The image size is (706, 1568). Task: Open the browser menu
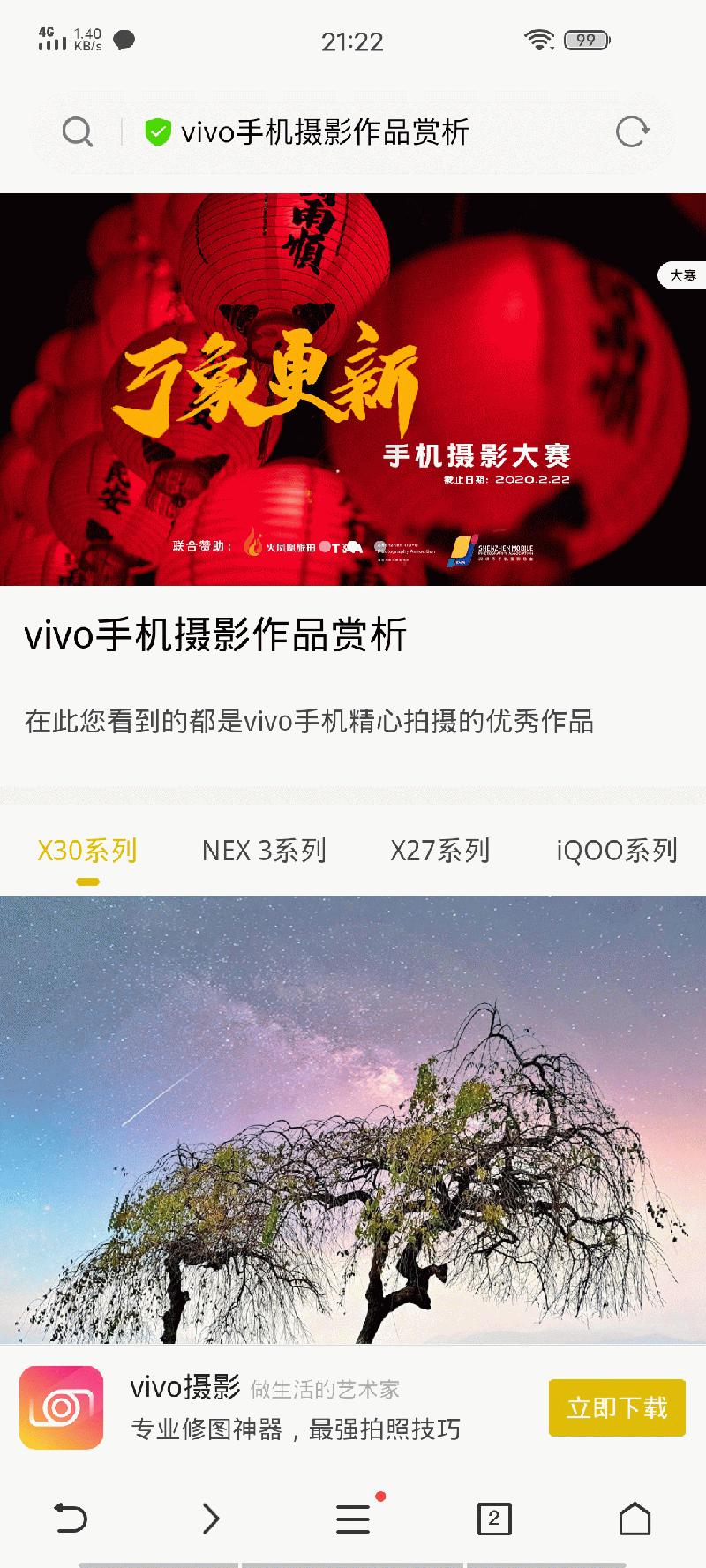(353, 1519)
